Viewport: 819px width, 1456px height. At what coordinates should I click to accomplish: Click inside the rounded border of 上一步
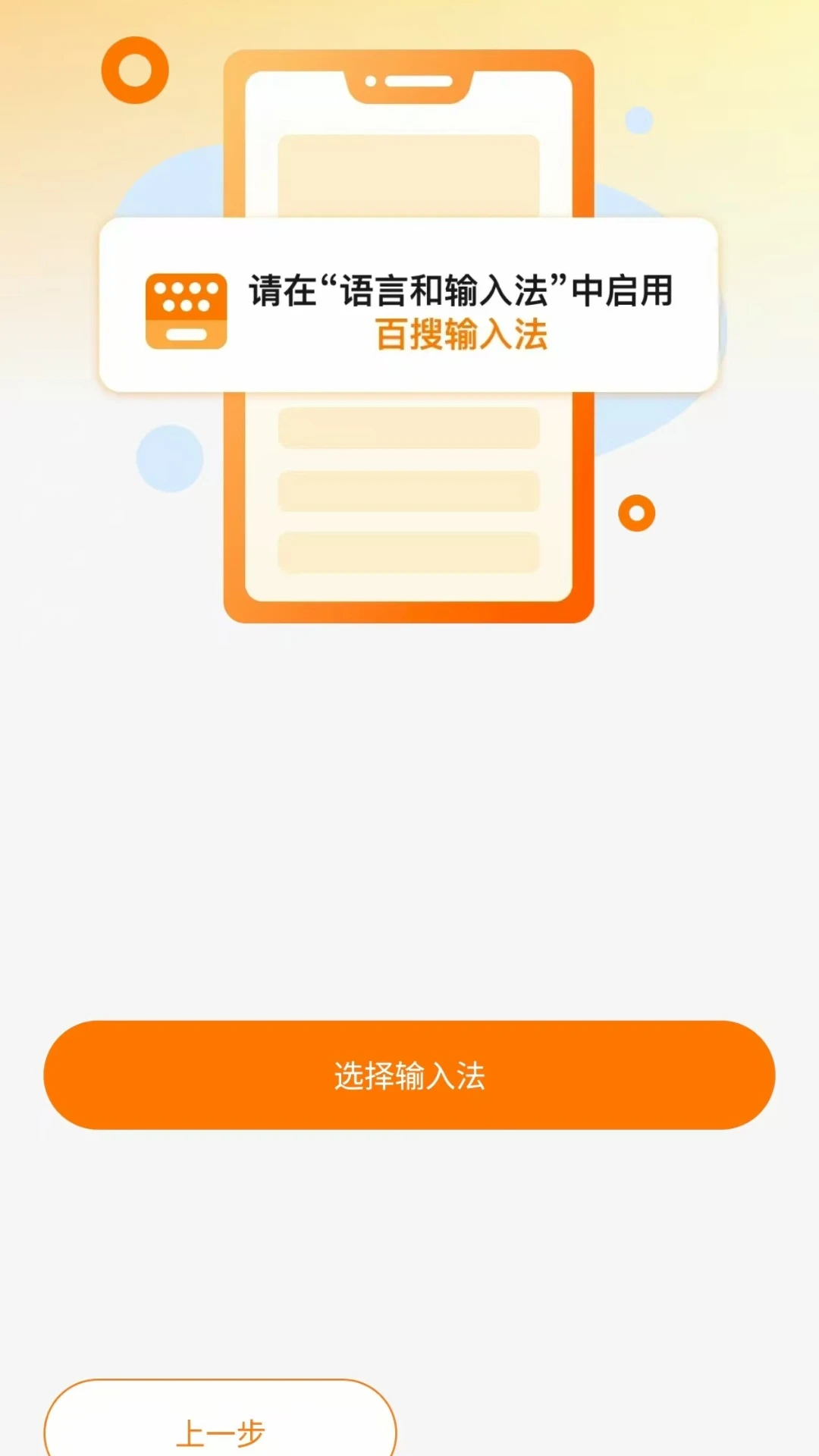(222, 1429)
